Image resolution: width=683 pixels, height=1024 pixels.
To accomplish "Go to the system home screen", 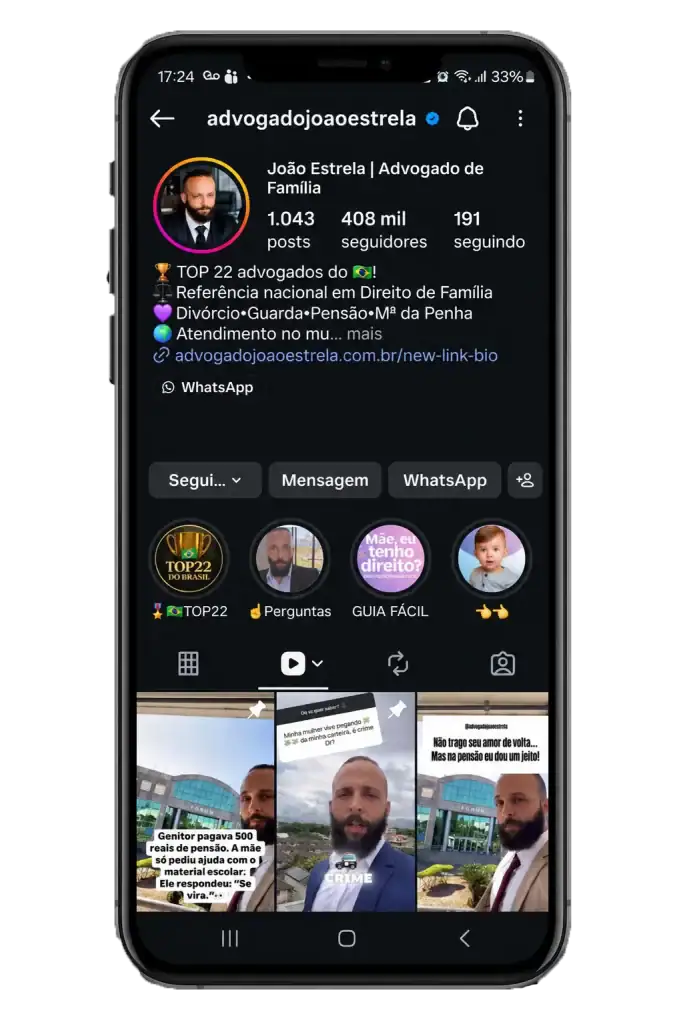I will tap(347, 938).
